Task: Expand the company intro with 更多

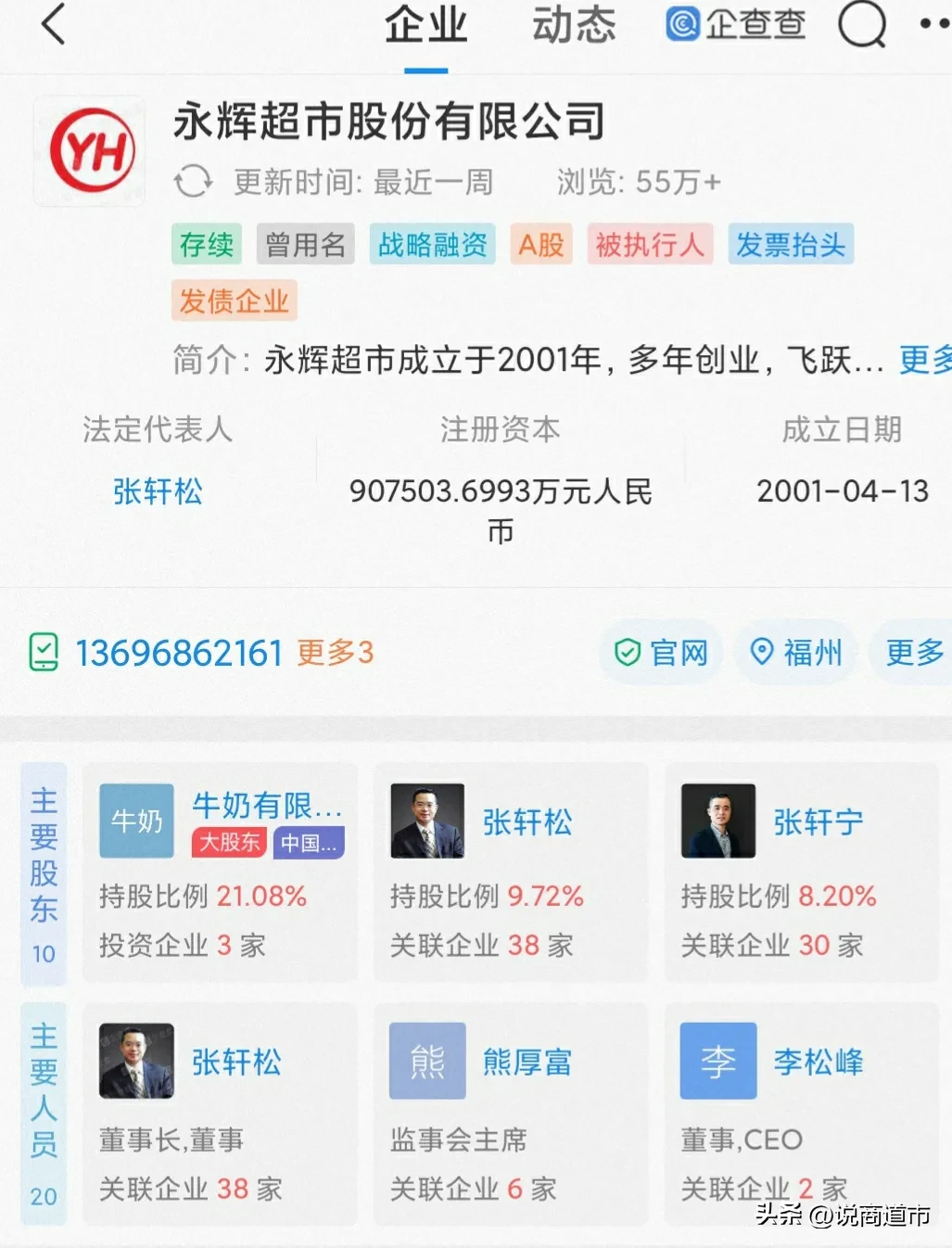Action: pyautogui.click(x=924, y=360)
